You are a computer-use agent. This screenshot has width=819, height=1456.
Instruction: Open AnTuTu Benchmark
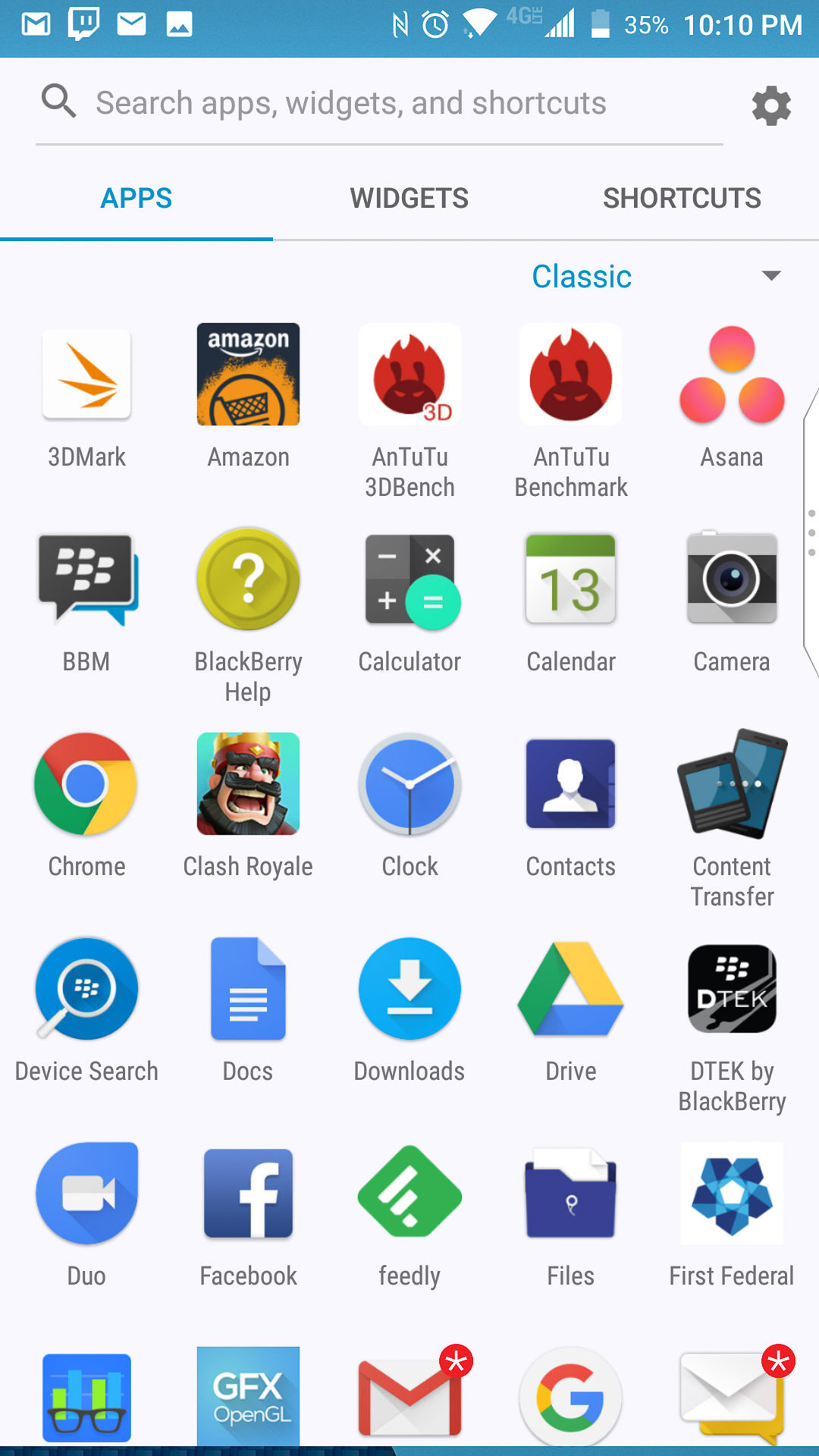[570, 375]
